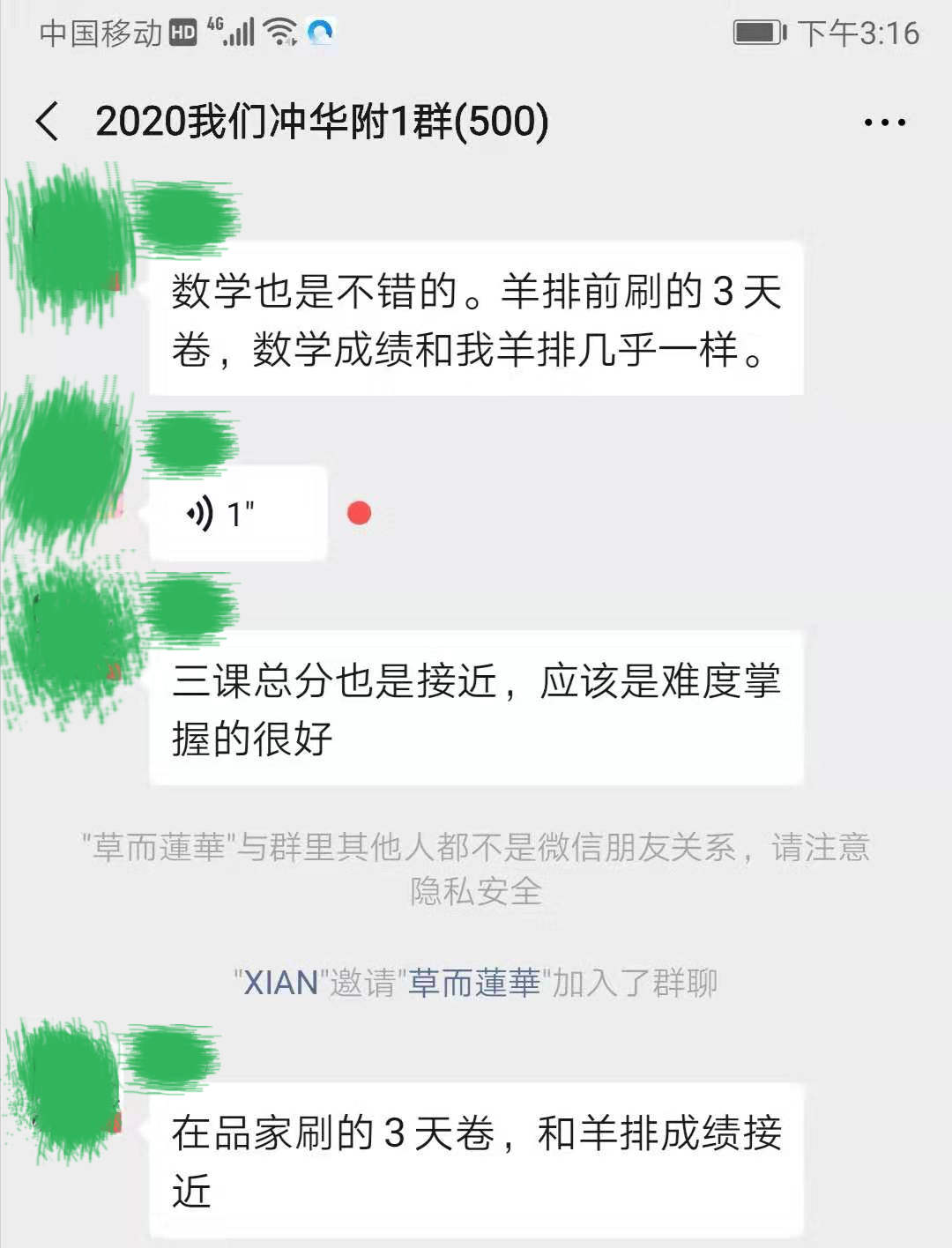Play the 1-second voice message

coord(237,514)
